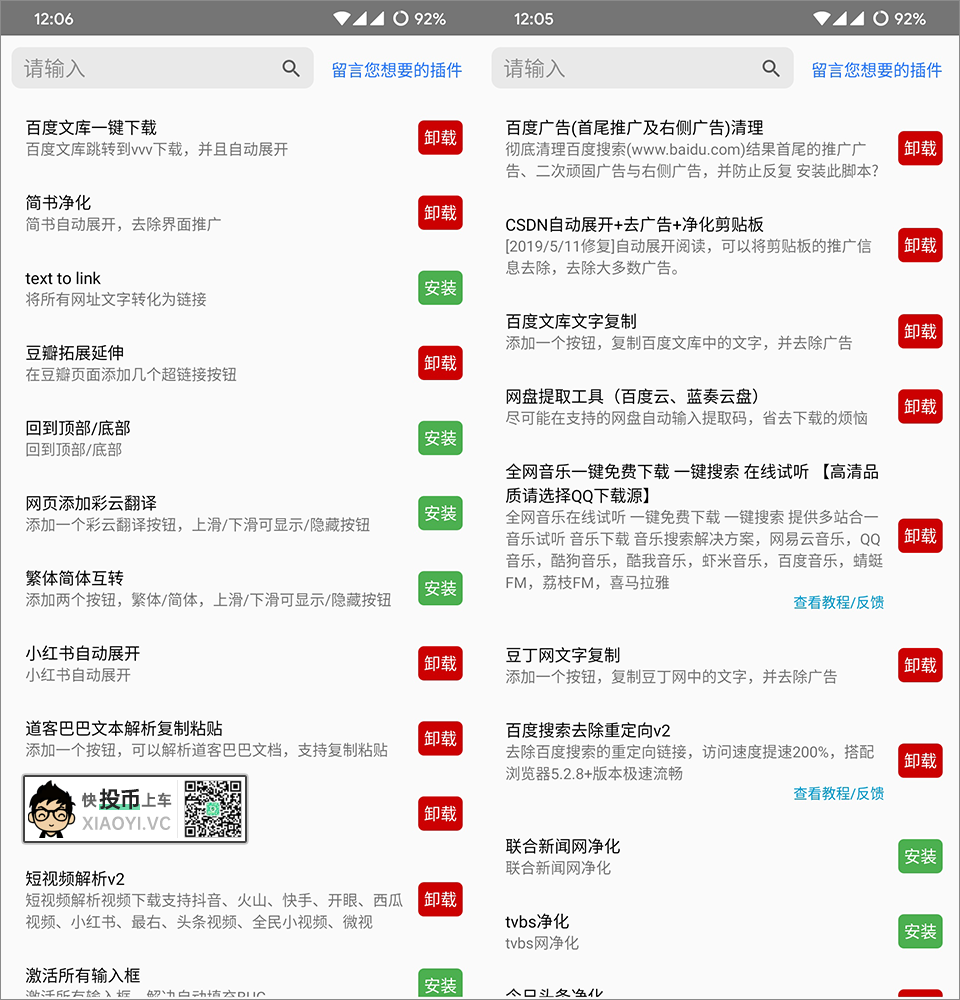
Task: Uninstall 道客巴巴文本解析复制粘贴 plugin
Action: tap(440, 738)
